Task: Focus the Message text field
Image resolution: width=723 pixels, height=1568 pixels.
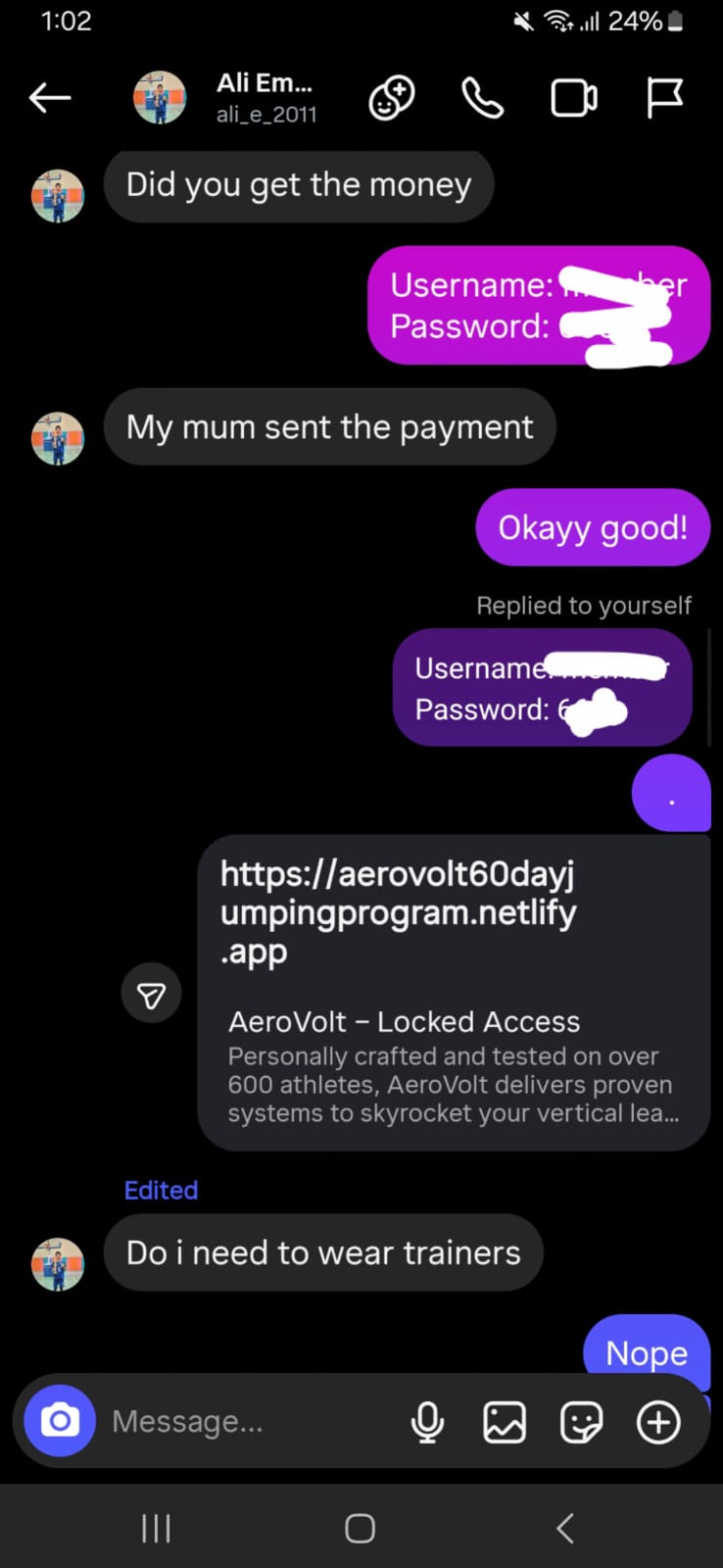Action: pos(245,1421)
